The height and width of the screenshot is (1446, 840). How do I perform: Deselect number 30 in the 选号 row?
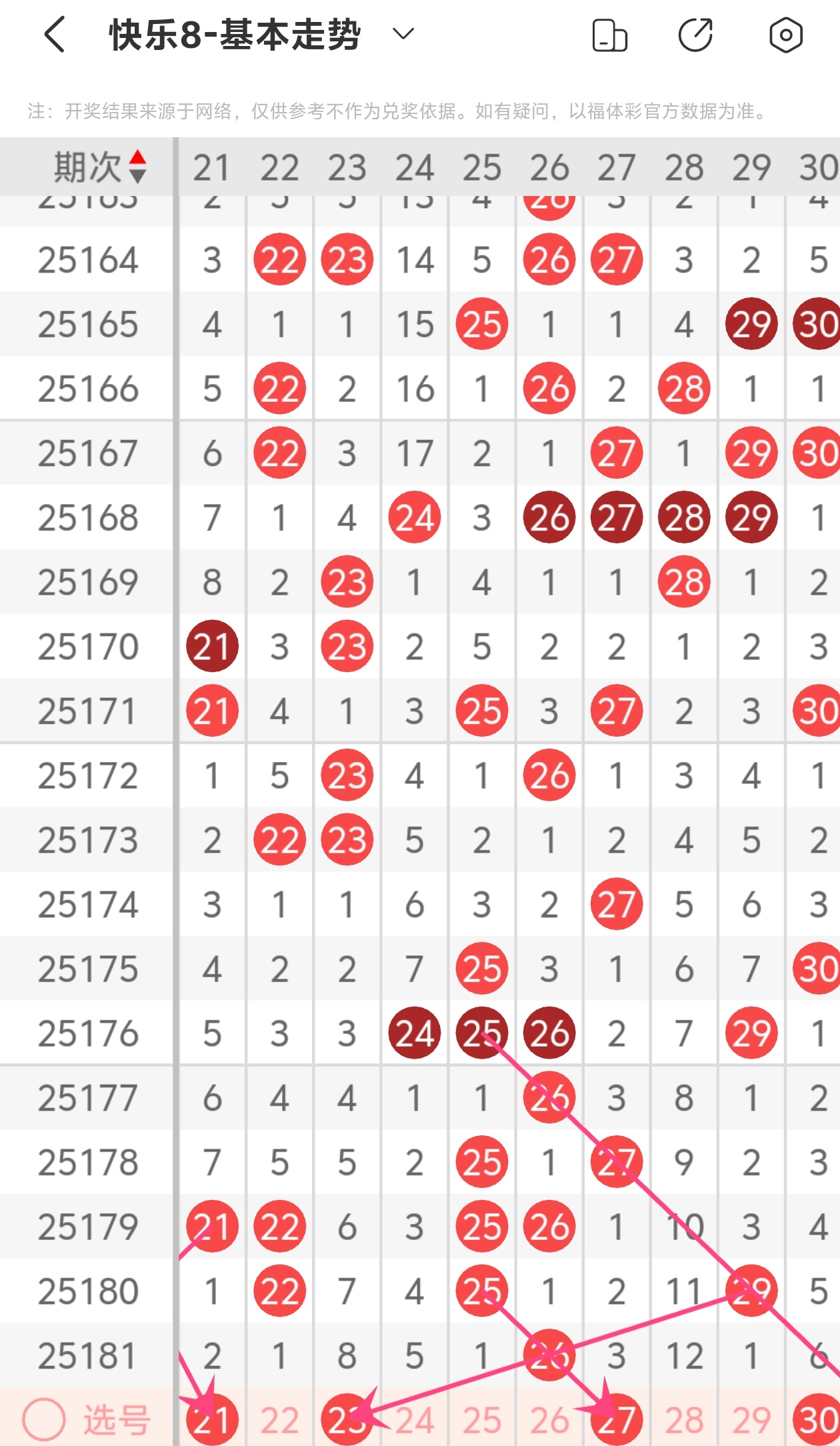pos(818,1419)
